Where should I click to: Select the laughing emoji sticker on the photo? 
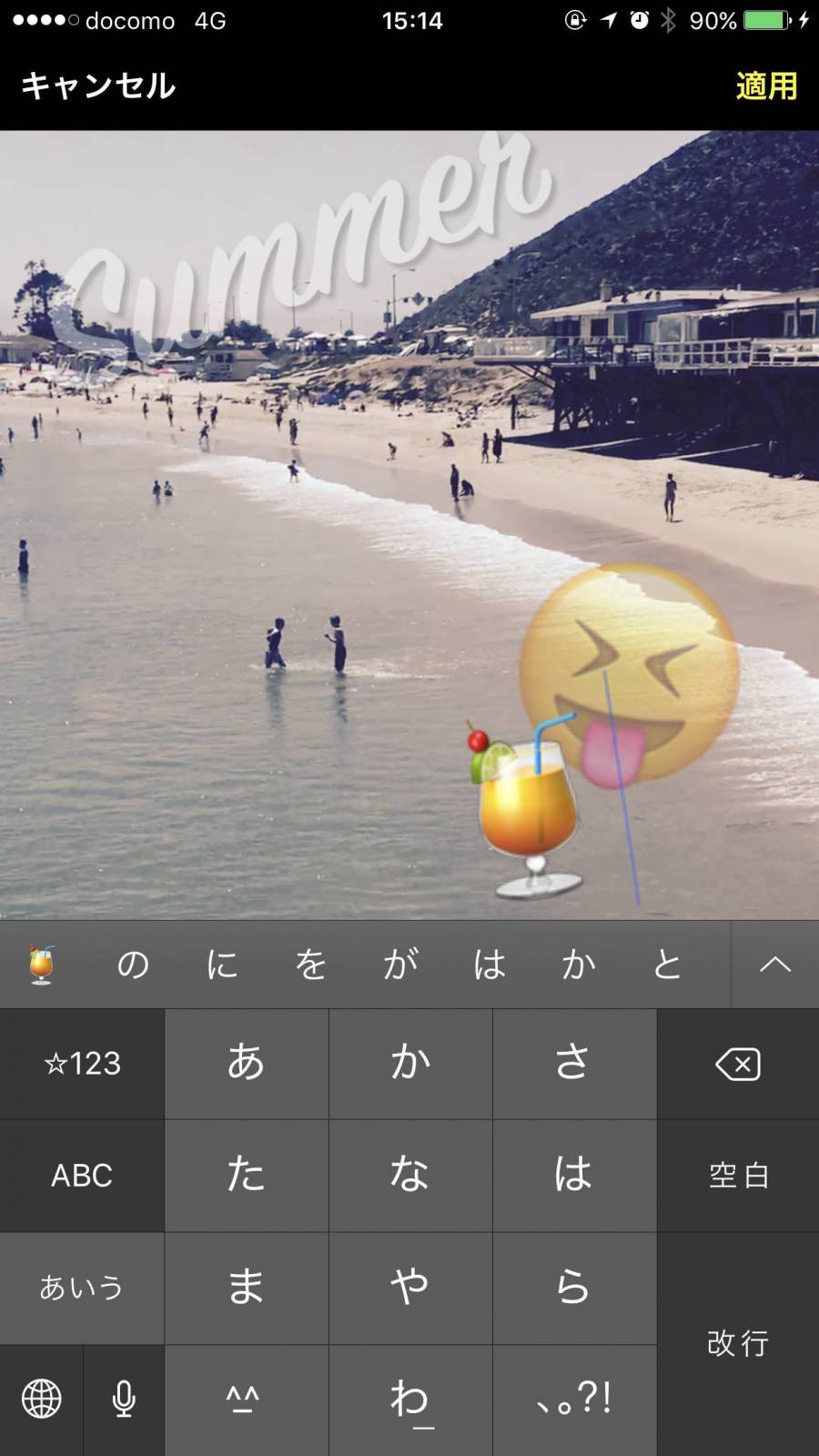pyautogui.click(x=630, y=675)
